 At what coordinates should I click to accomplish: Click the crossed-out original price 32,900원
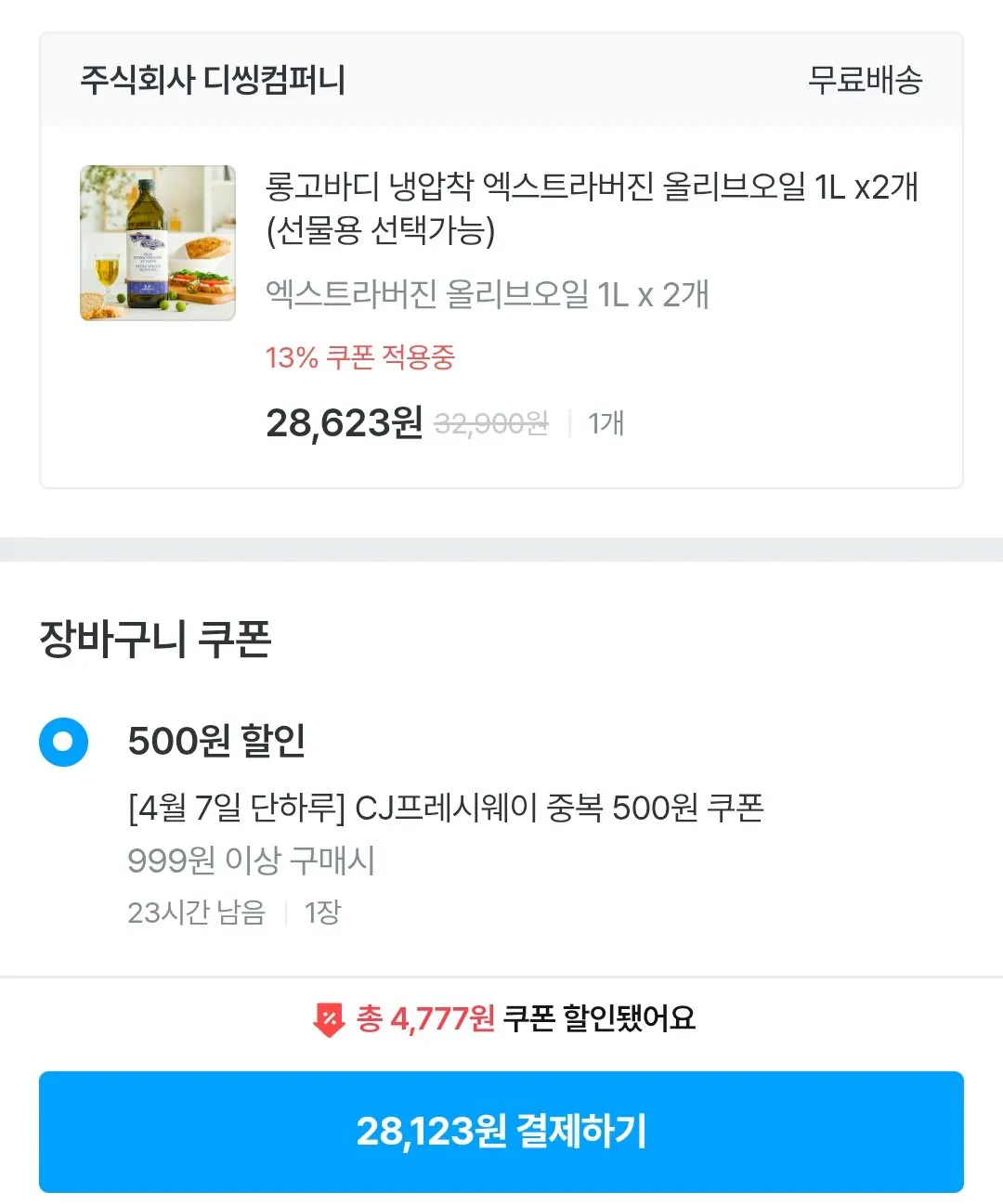click(492, 423)
